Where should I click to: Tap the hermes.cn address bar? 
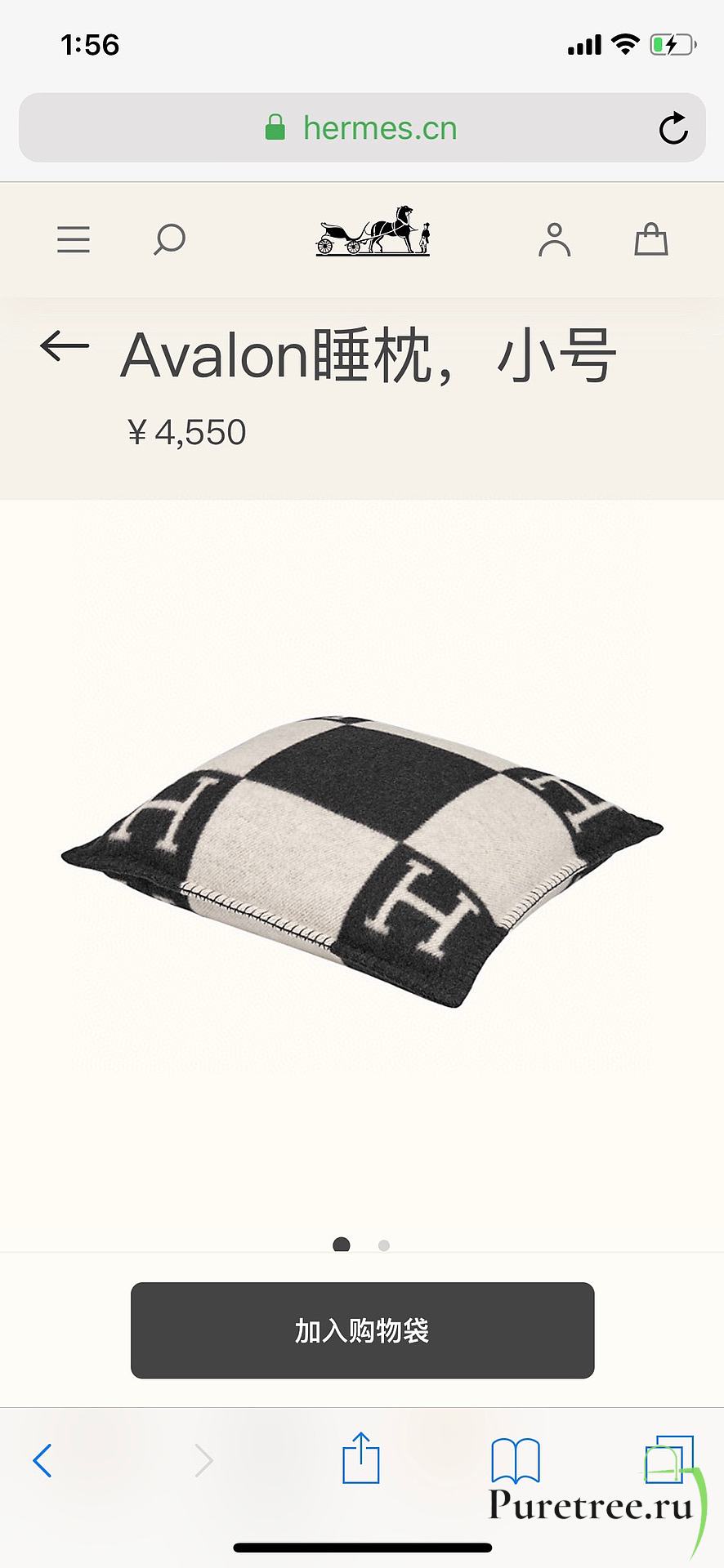[362, 127]
